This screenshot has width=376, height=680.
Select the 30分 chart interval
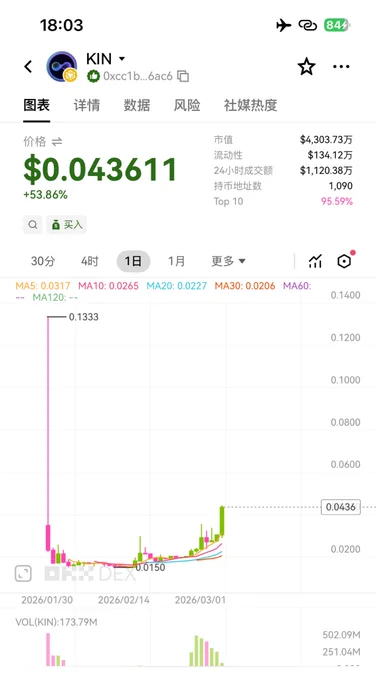point(43,261)
